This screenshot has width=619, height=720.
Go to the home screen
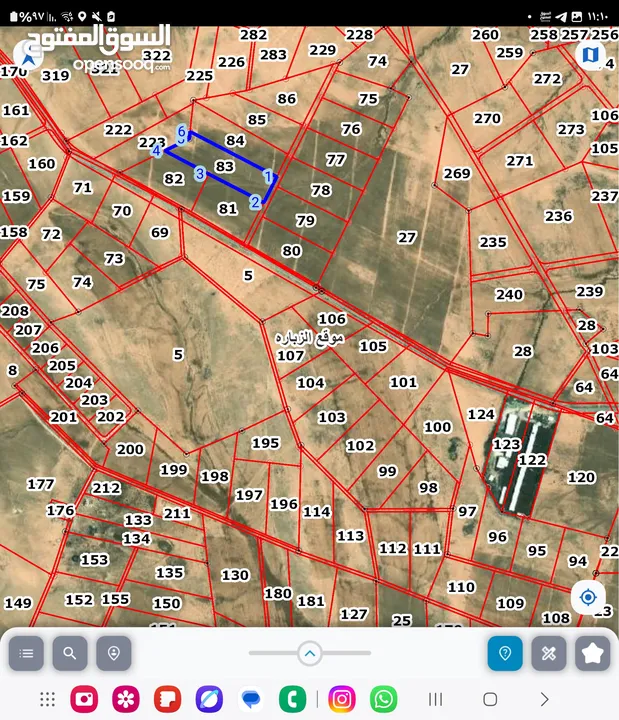coord(490,699)
